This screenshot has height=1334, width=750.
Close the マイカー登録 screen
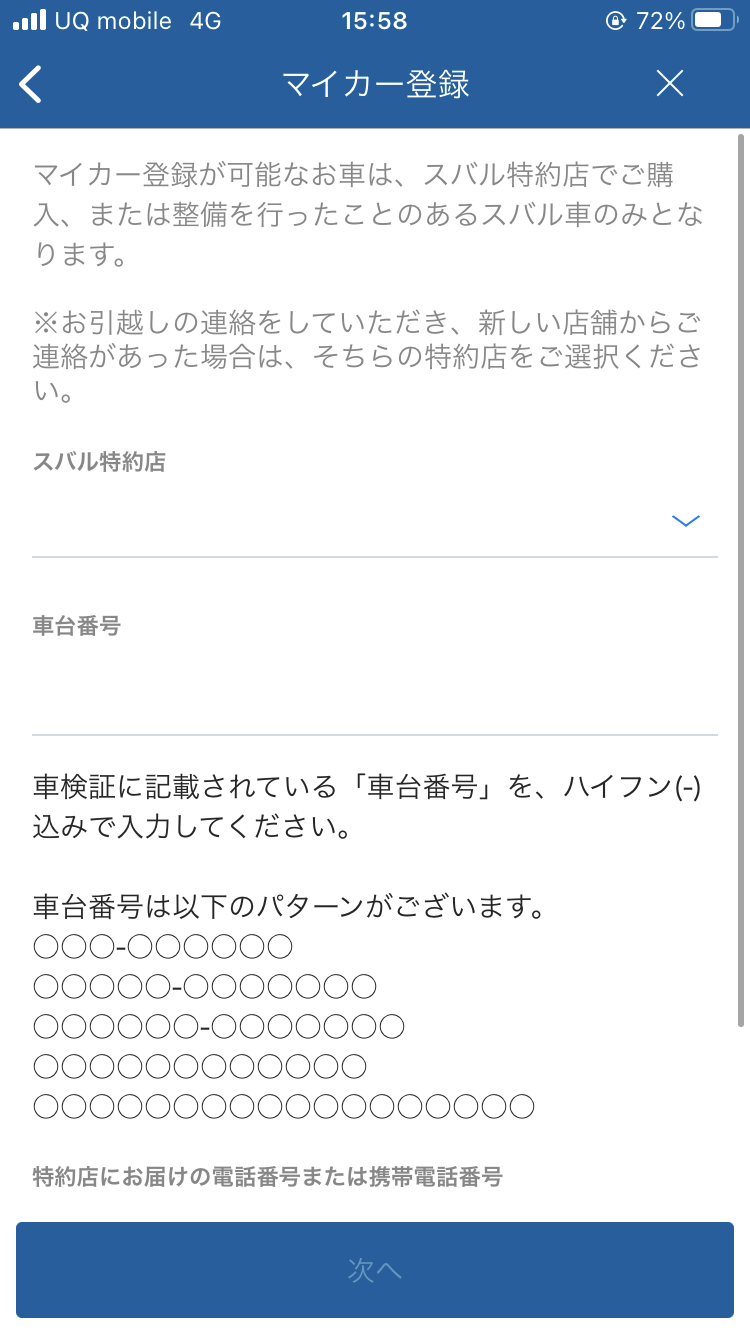669,84
